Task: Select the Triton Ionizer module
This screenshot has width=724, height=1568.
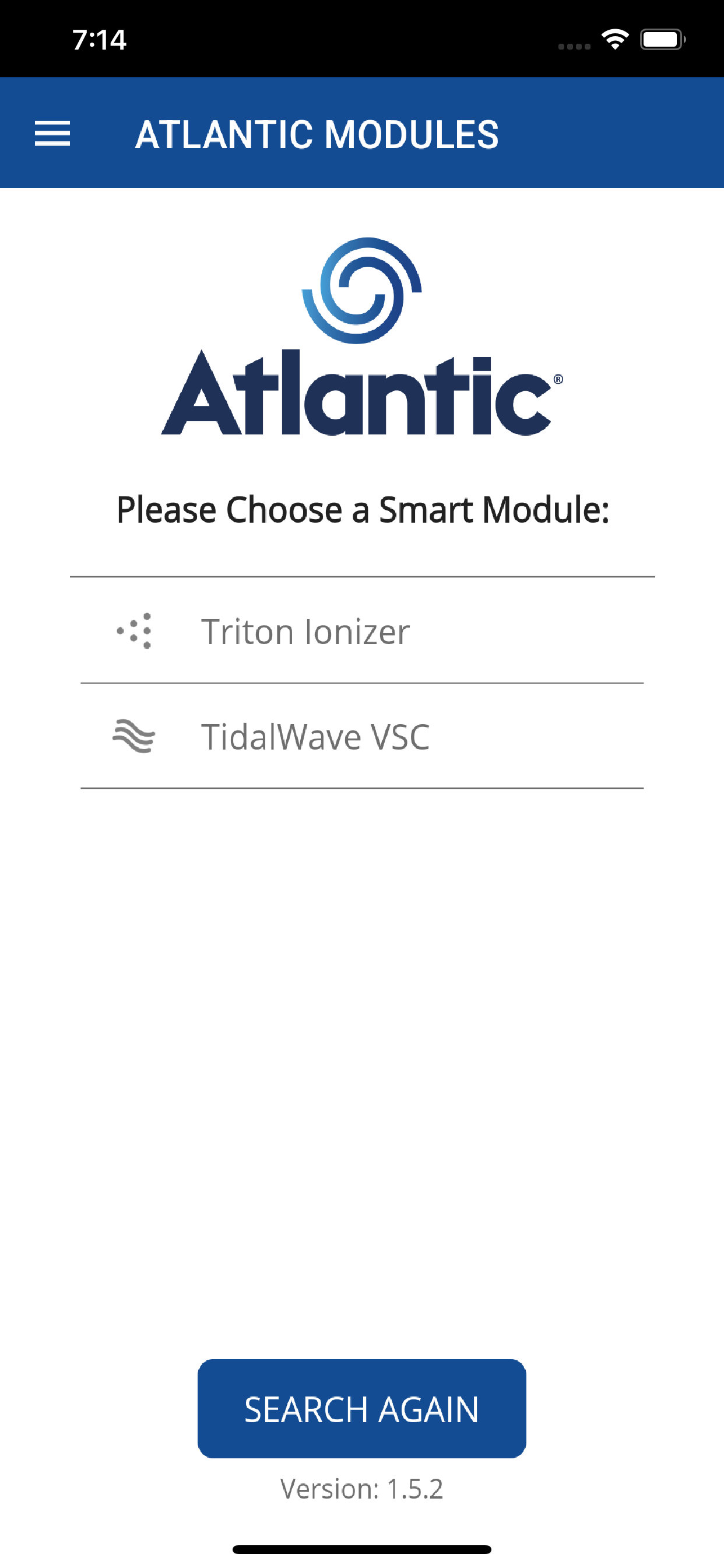Action: point(362,631)
